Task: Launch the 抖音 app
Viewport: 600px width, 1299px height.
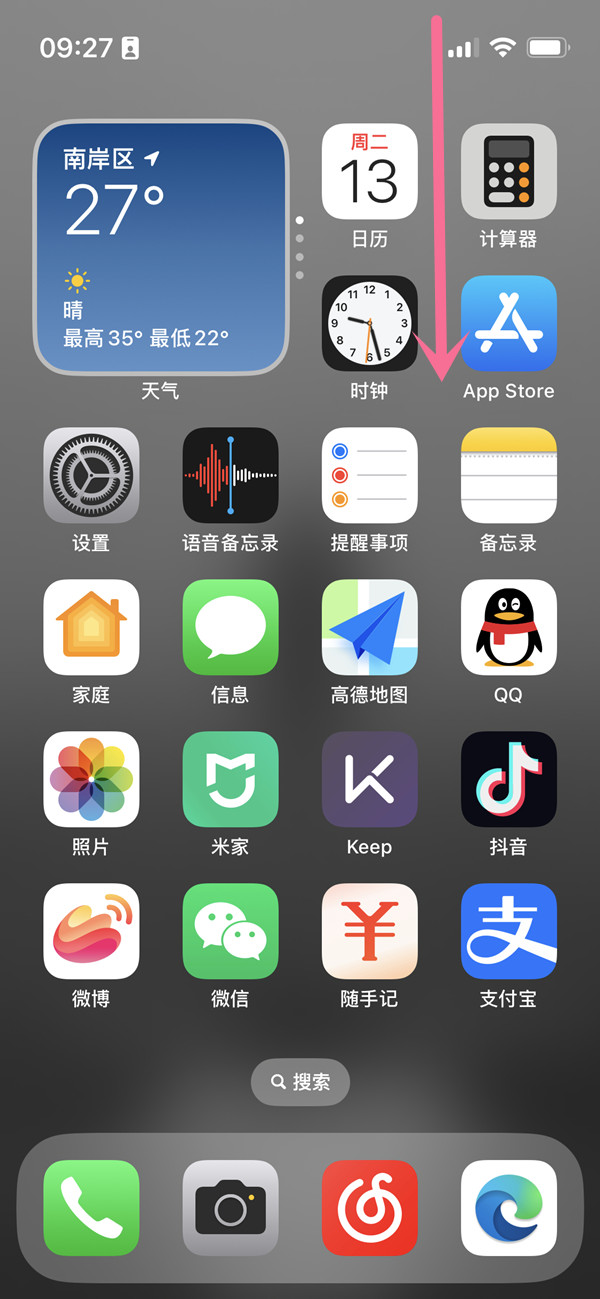Action: pos(508,779)
